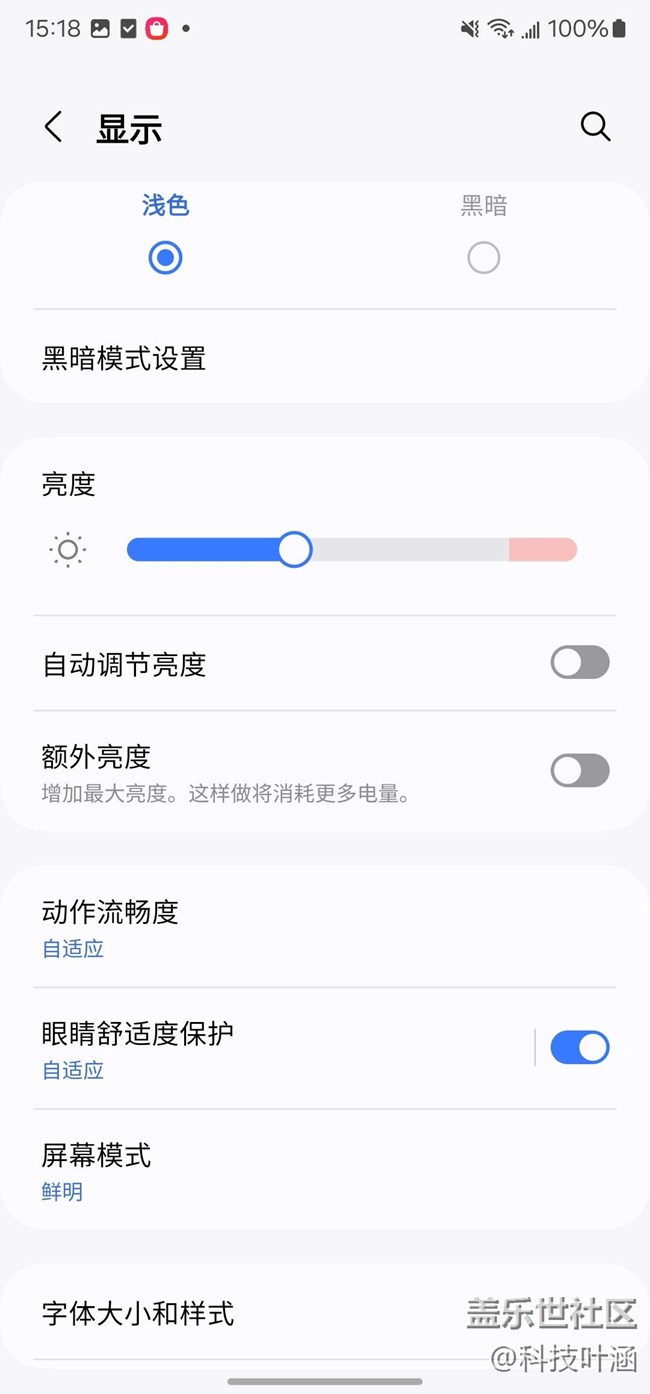Image resolution: width=650 pixels, height=1394 pixels.
Task: Enable 自动调节亮度 switch
Action: click(580, 663)
